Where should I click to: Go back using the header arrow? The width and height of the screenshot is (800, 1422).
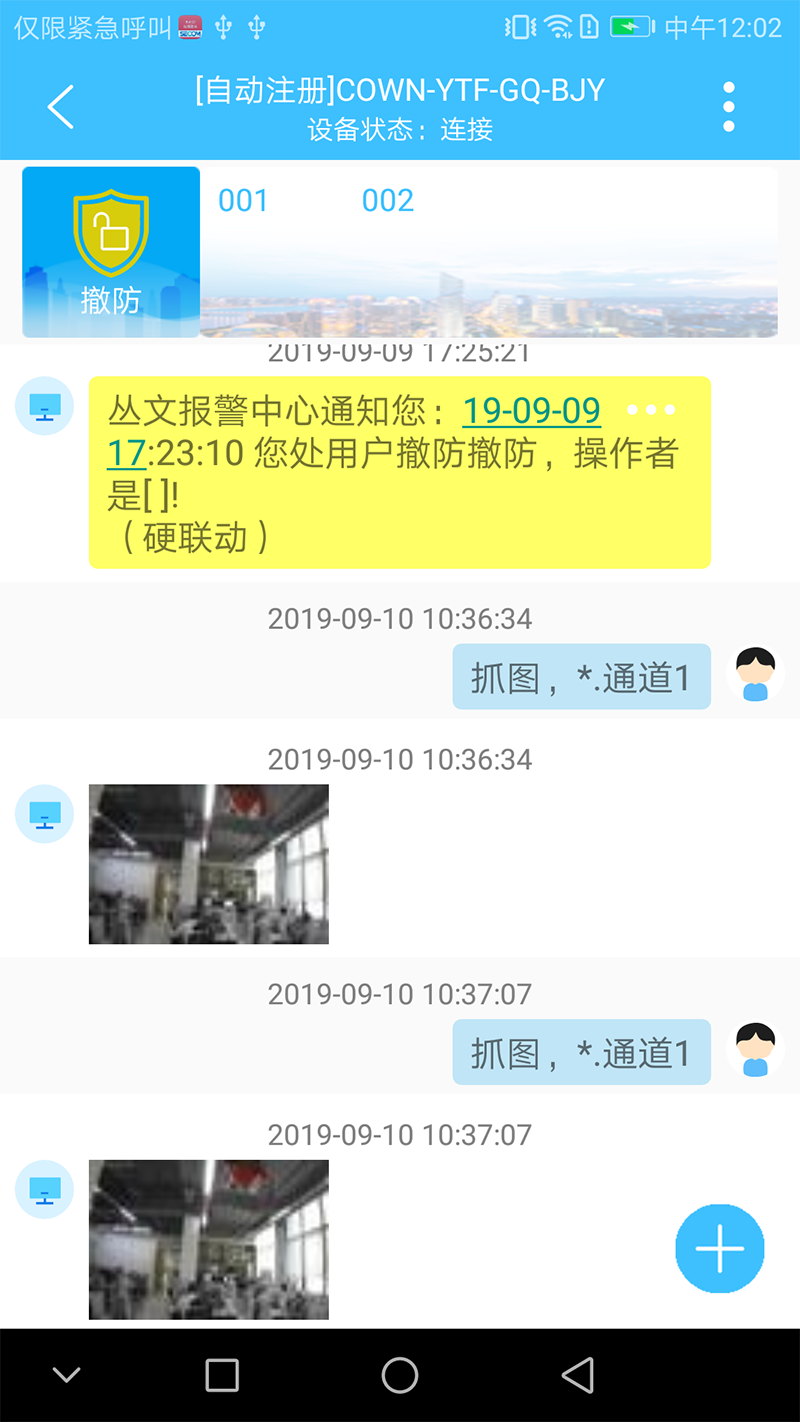pos(61,107)
